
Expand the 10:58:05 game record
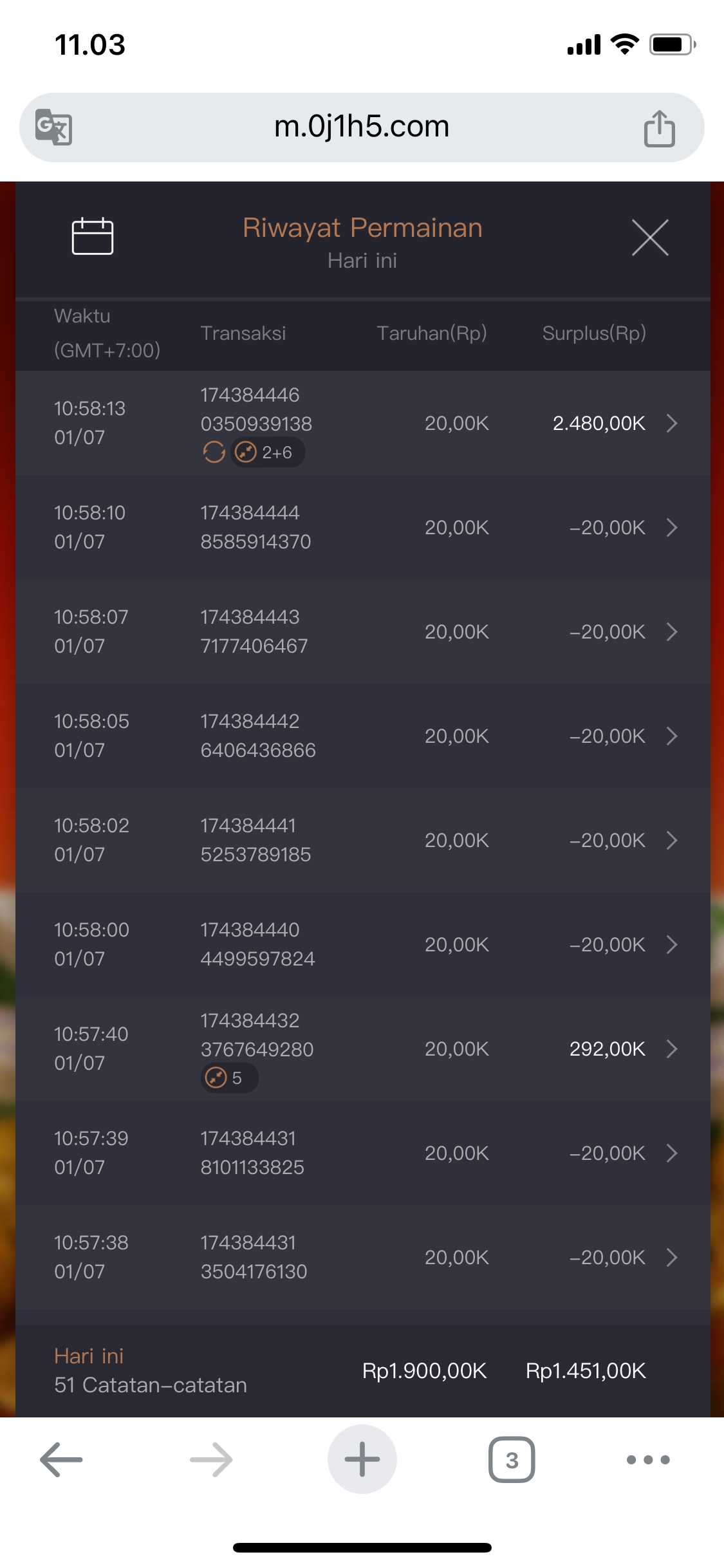[671, 736]
